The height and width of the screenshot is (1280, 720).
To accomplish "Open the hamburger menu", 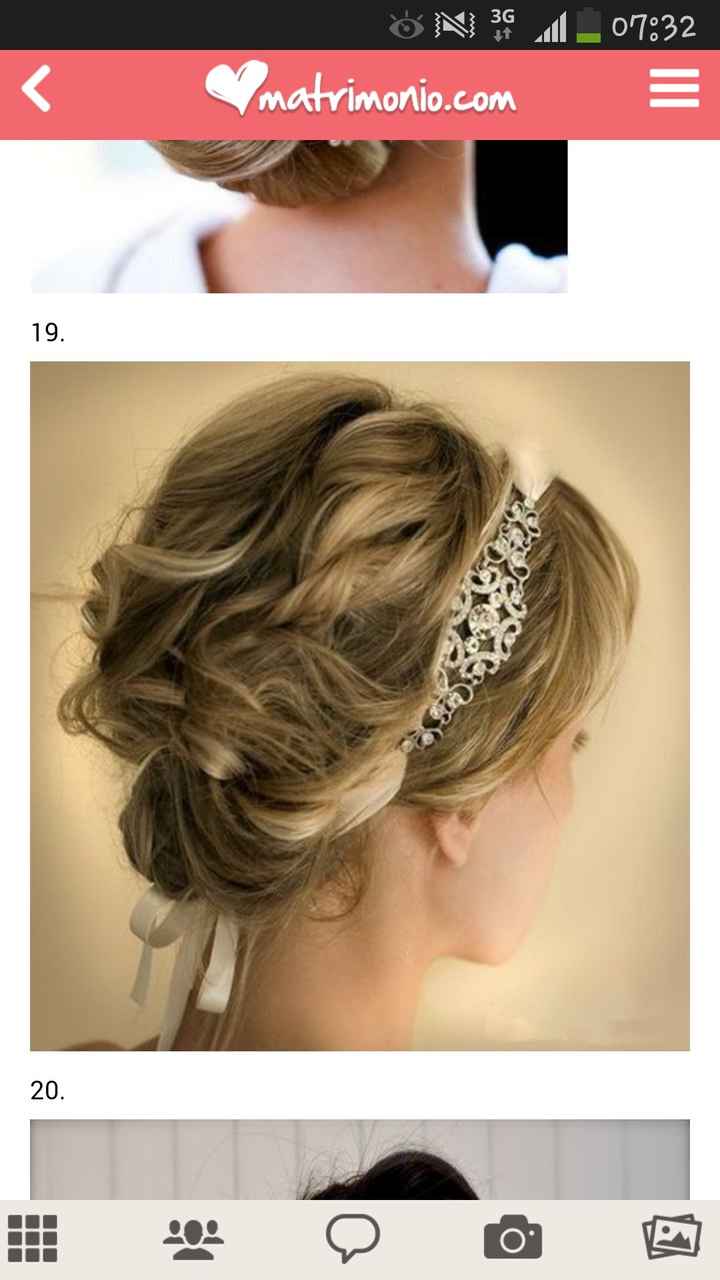I will pos(674,89).
